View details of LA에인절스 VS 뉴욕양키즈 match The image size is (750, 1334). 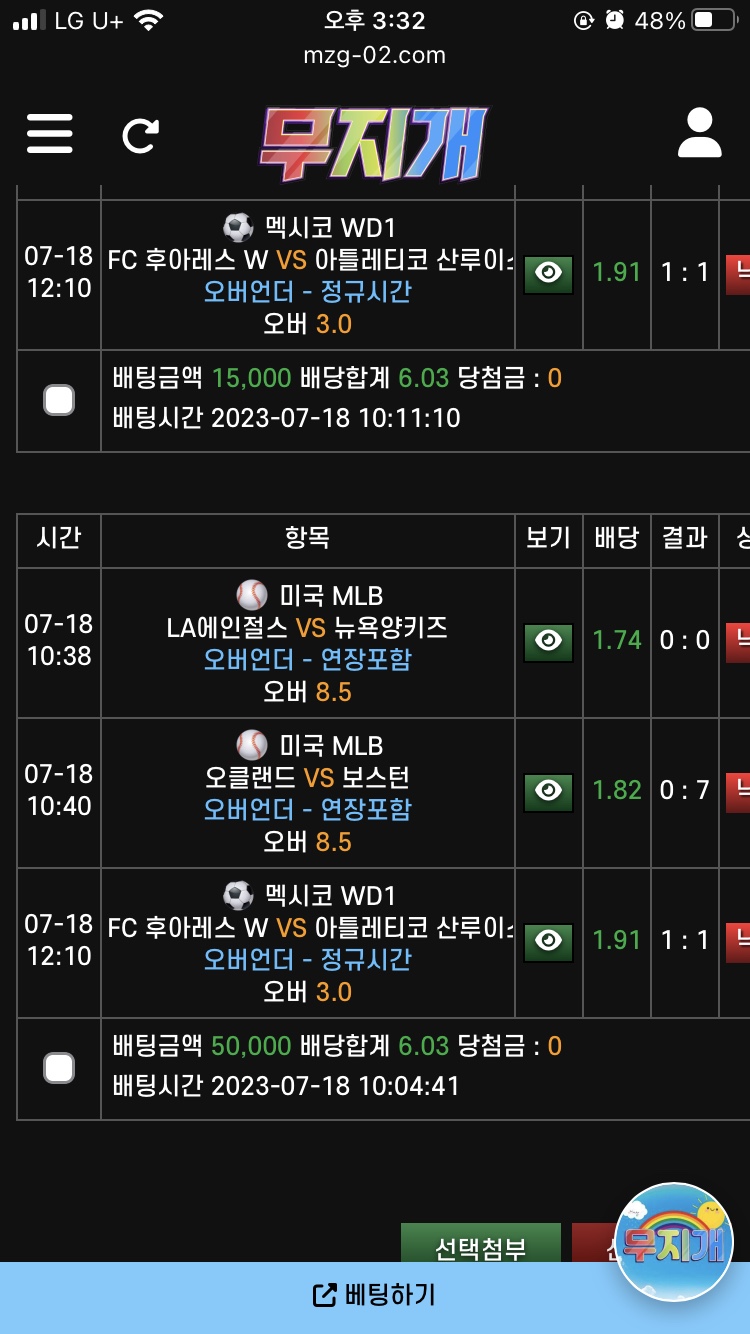coord(548,642)
